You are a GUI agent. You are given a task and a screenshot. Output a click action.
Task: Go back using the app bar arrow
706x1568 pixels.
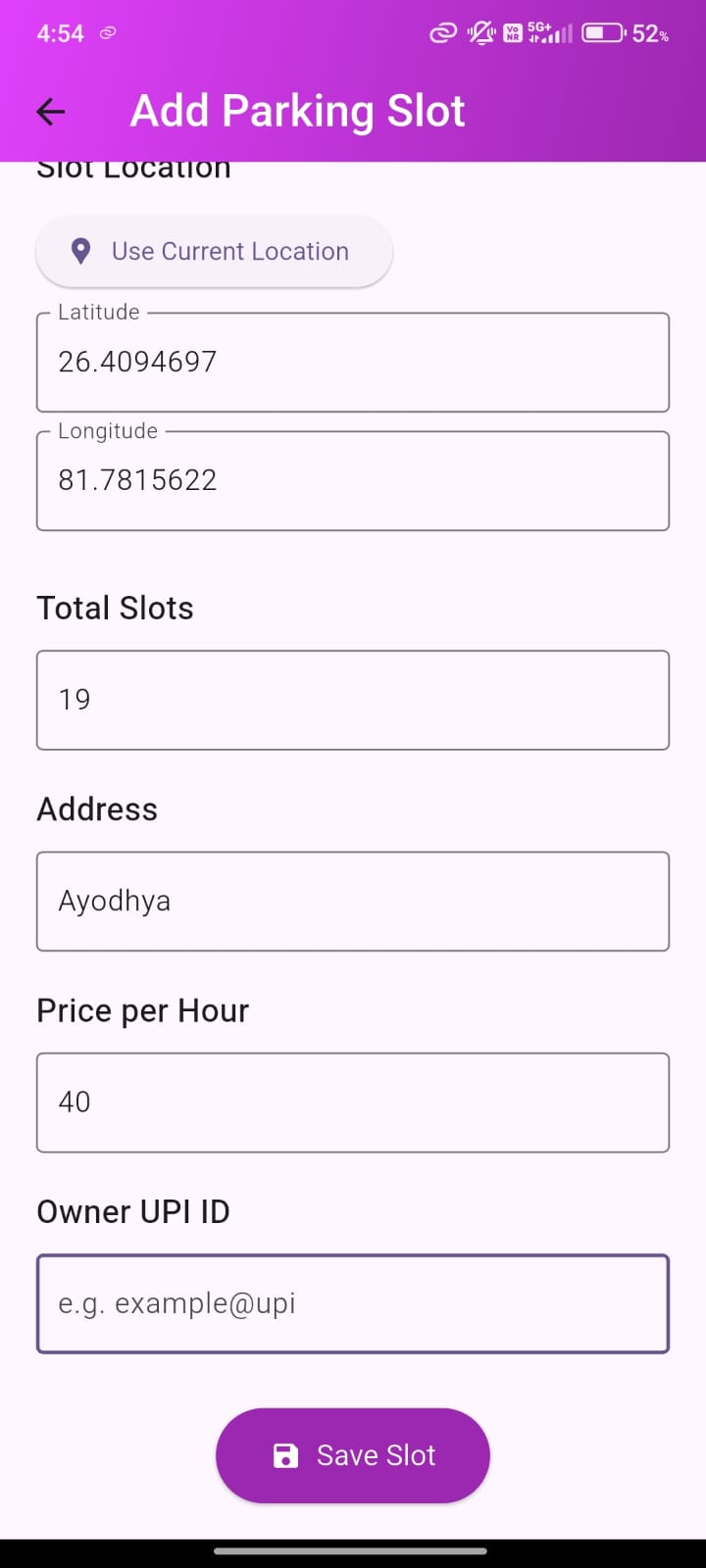click(51, 112)
